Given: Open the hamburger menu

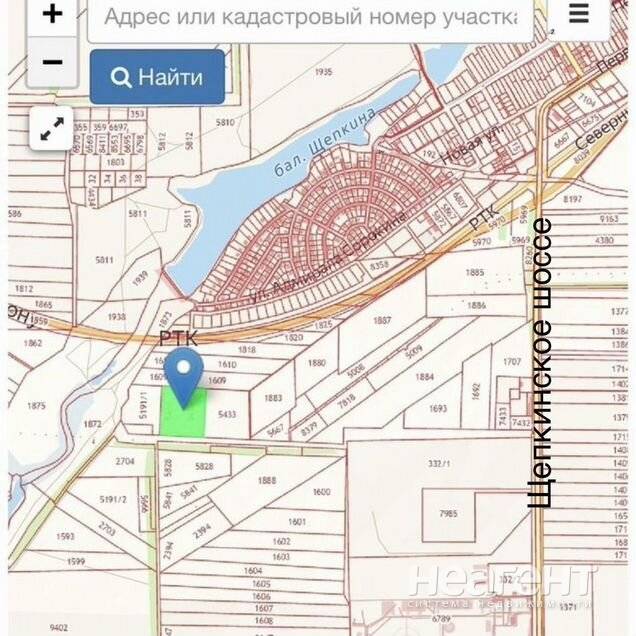Looking at the screenshot, I should click(579, 14).
